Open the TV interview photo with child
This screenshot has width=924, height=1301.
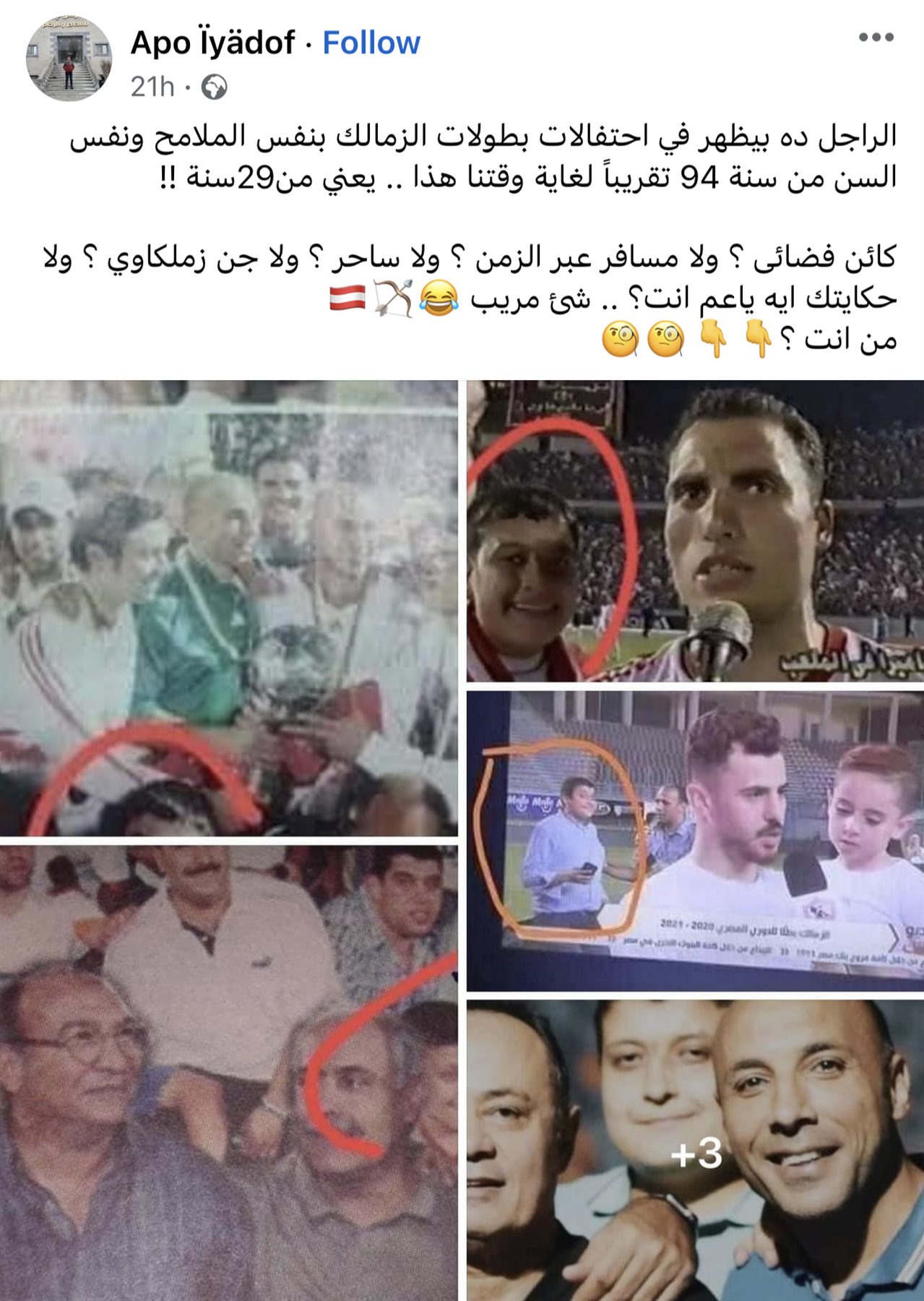tap(695, 841)
